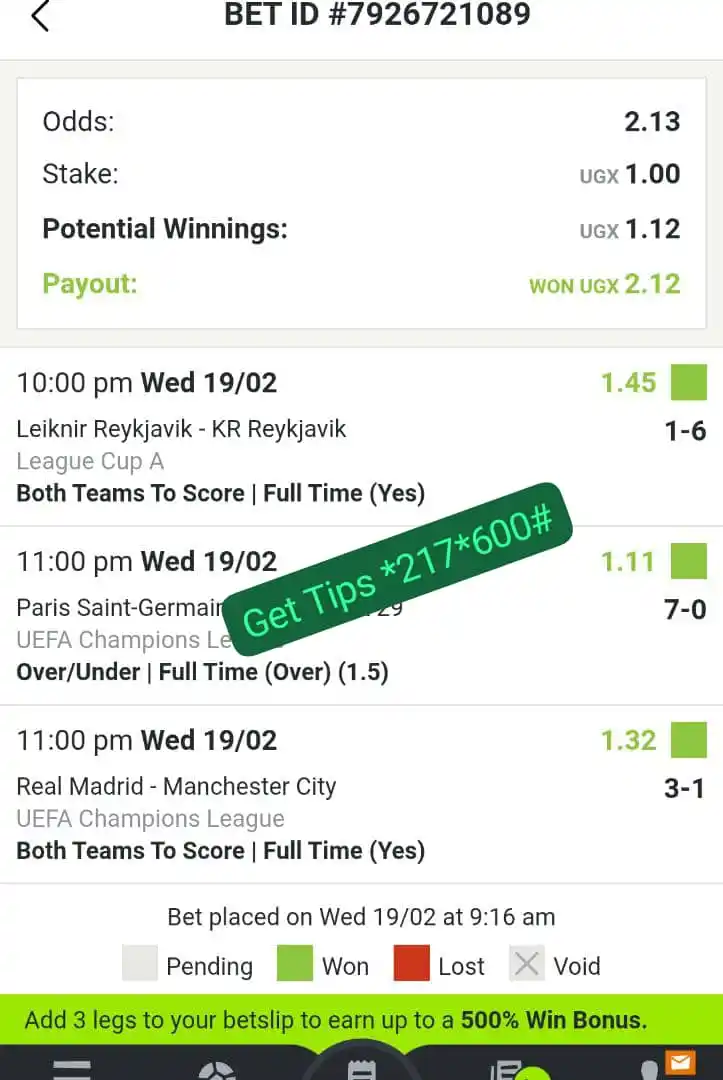
Task: Open the bets list tab
Action: point(507,1069)
